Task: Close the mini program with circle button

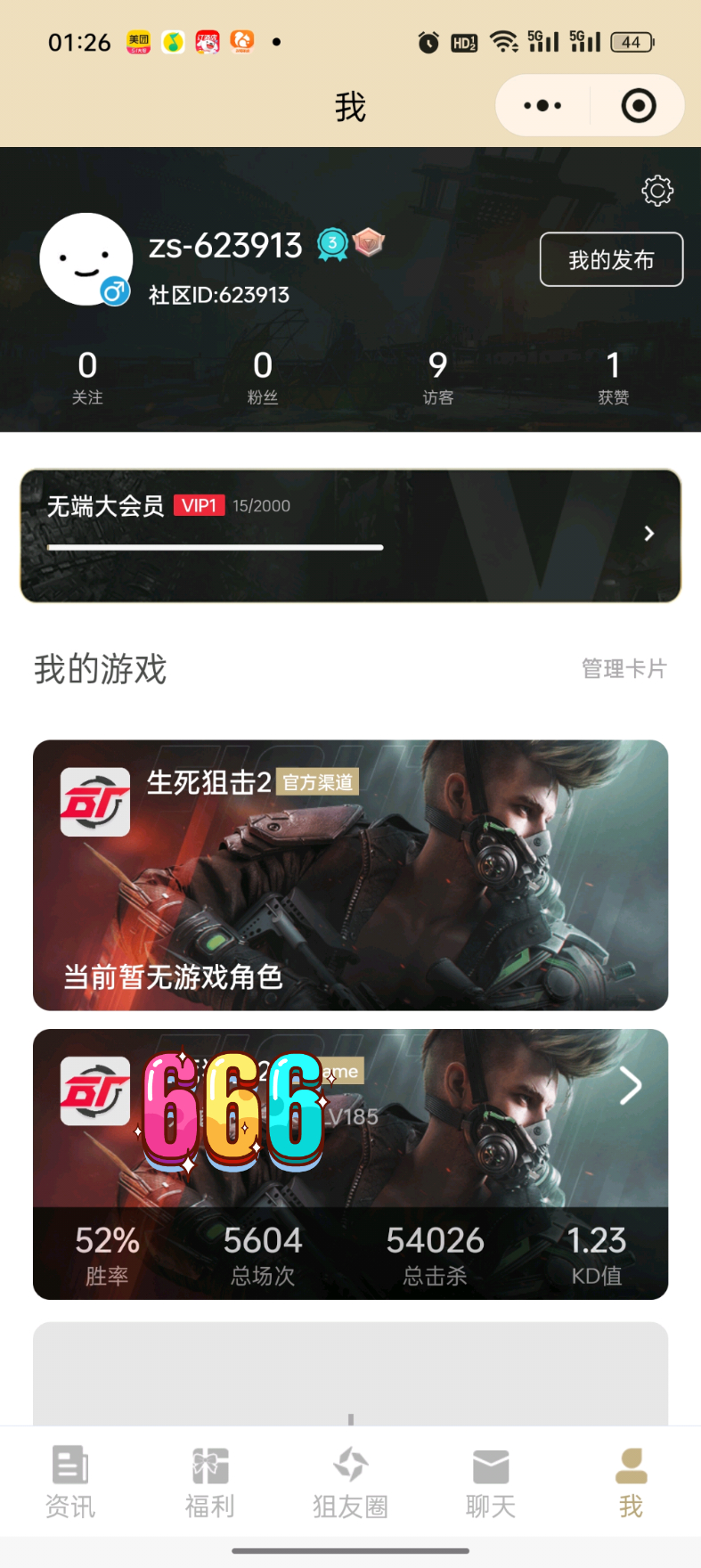Action: point(638,106)
